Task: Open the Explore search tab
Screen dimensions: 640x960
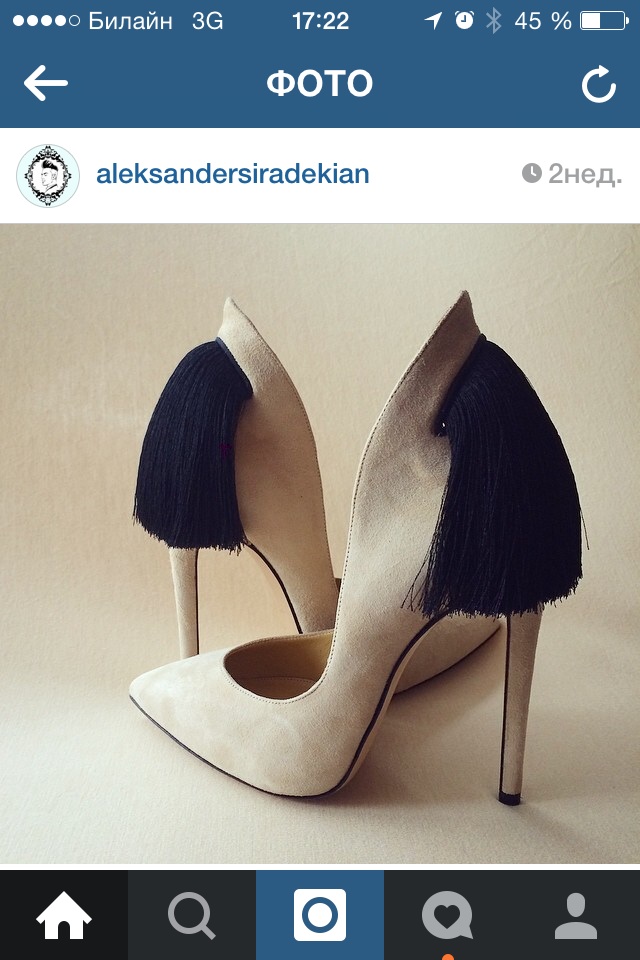Action: [192, 915]
